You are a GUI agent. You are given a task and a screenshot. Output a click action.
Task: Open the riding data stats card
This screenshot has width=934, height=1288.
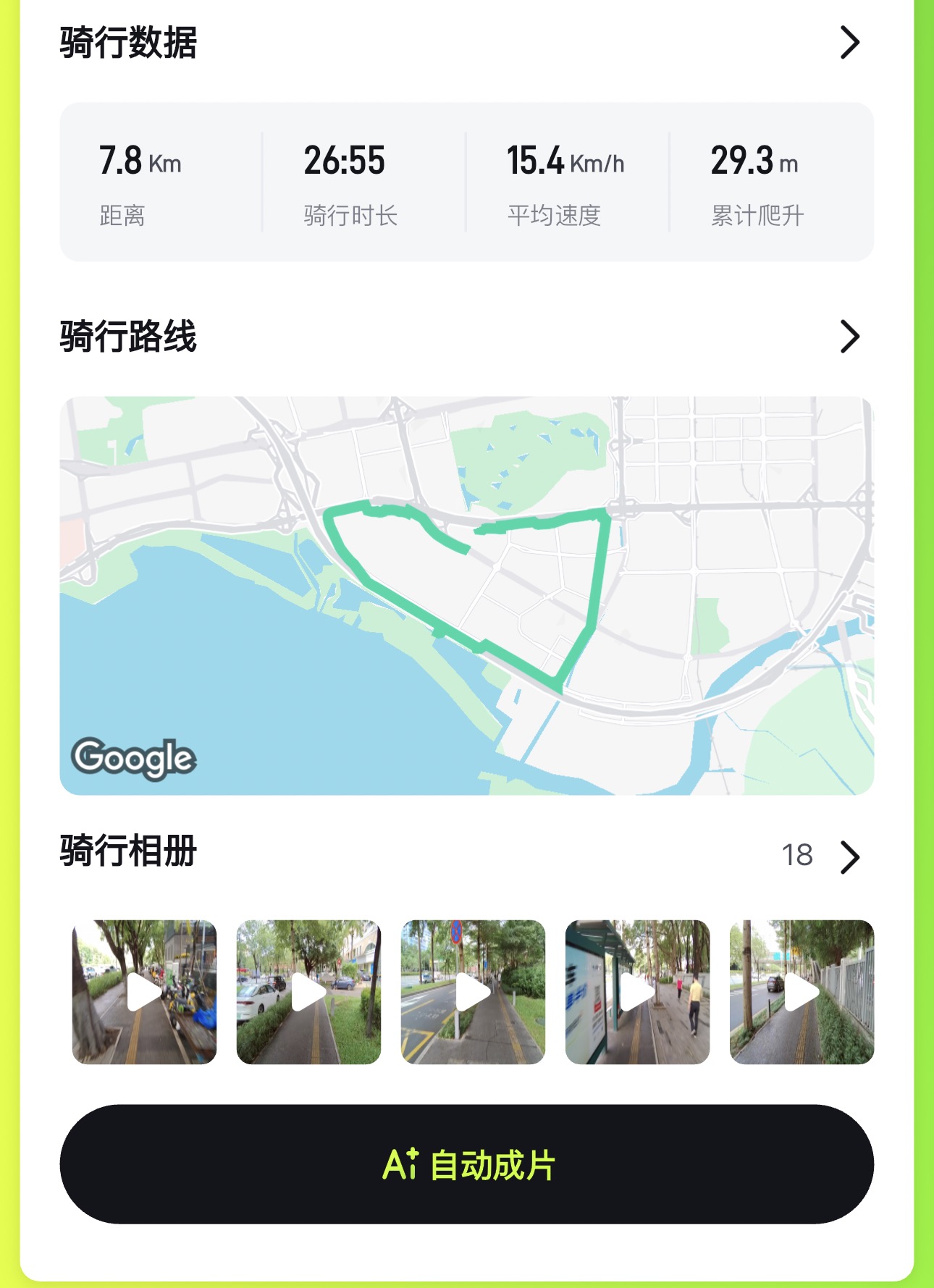pyautogui.click(x=466, y=182)
